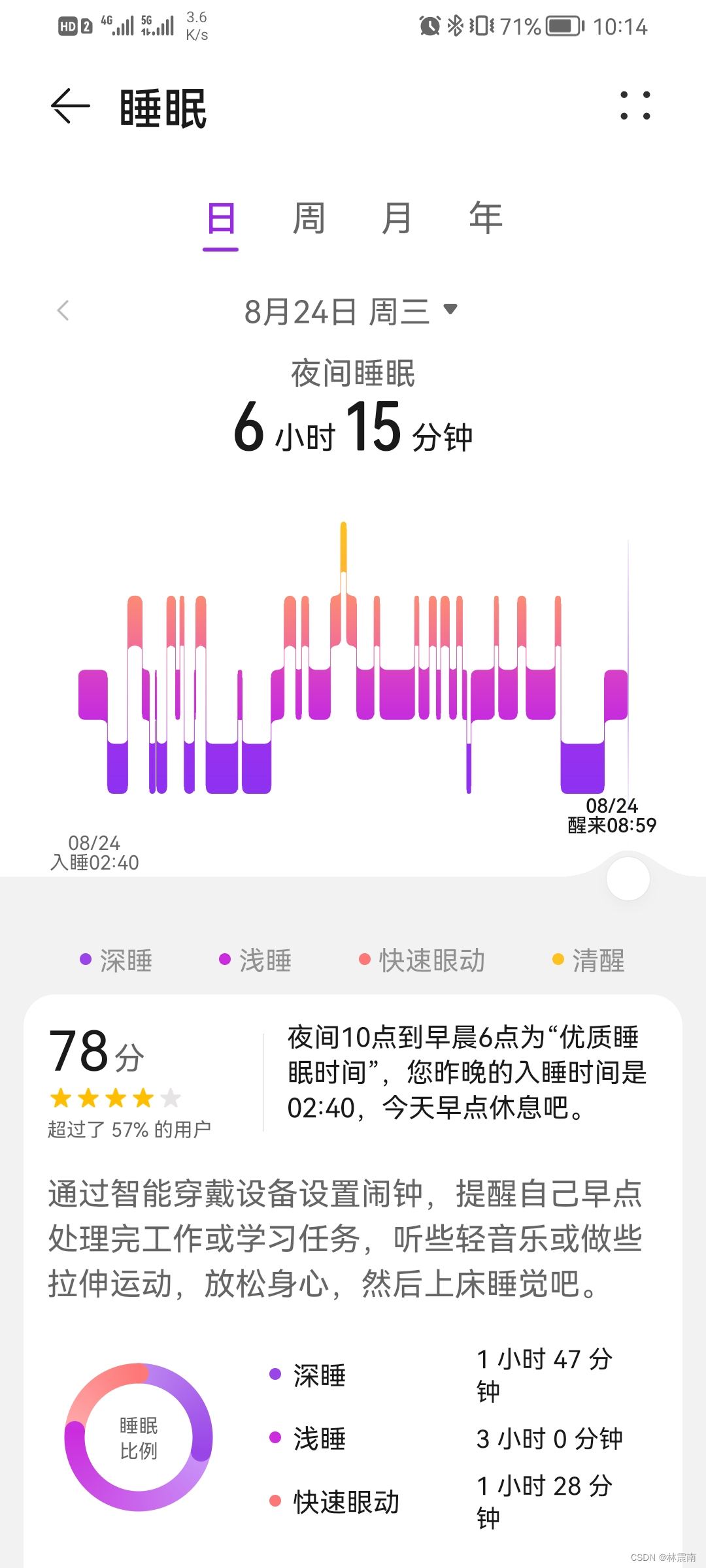Switch to the 年 (year) tab
The width and height of the screenshot is (706, 1568).
(x=485, y=218)
